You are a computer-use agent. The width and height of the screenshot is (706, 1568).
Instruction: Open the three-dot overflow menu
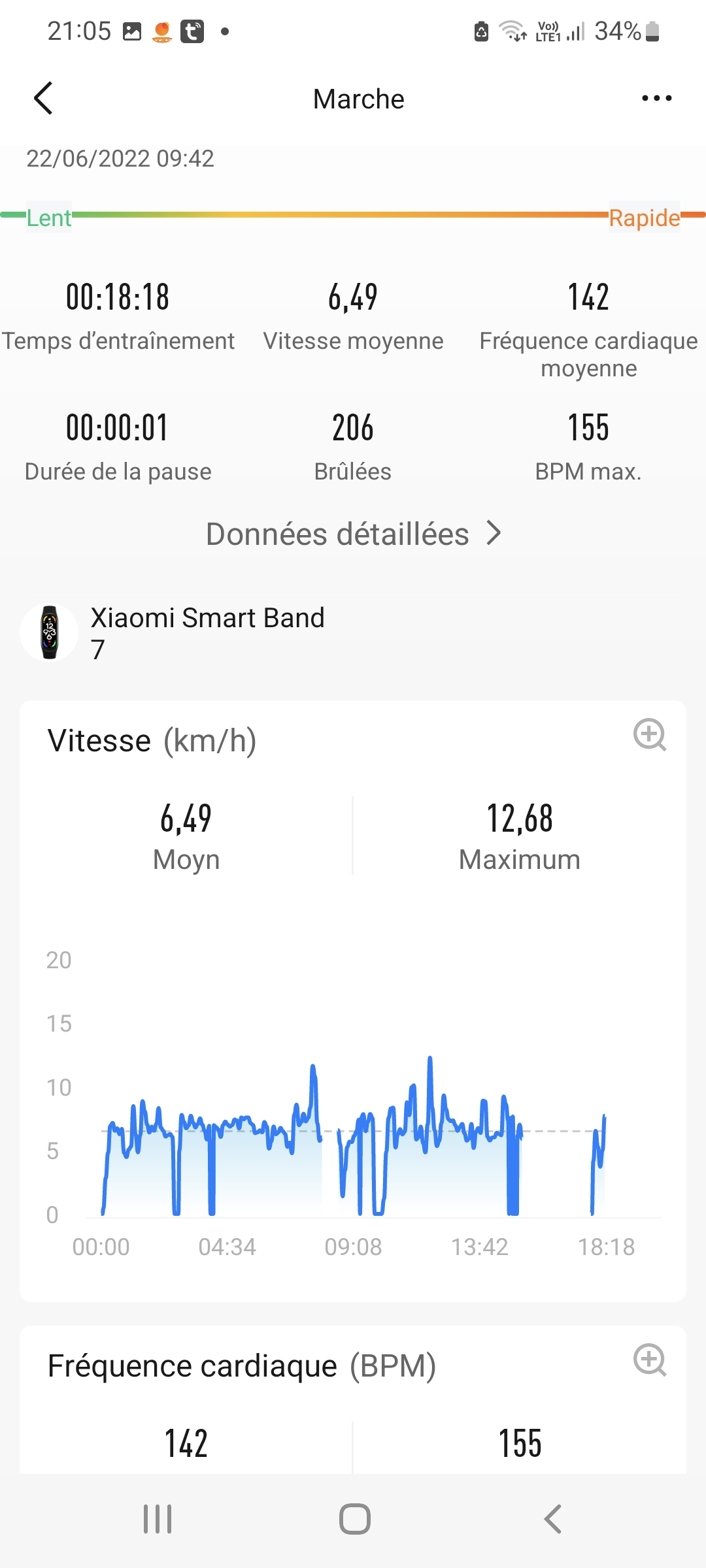pos(656,99)
